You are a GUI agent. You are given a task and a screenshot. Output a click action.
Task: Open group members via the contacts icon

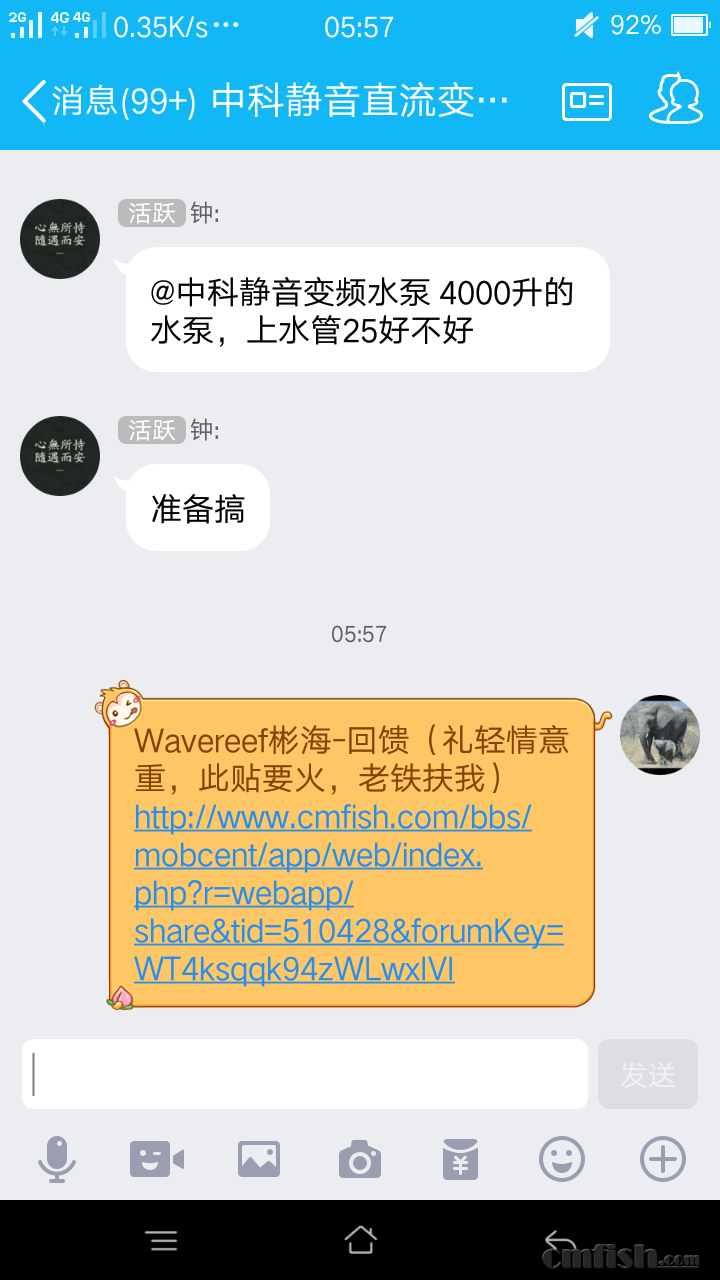676,100
